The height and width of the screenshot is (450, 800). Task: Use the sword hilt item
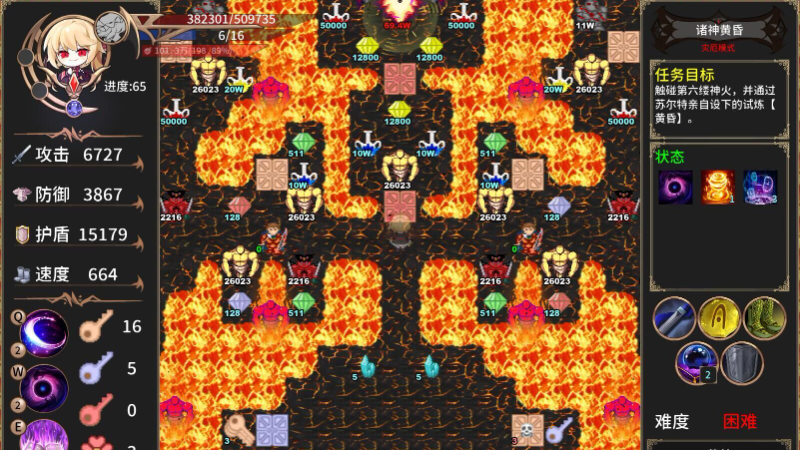pos(674,319)
